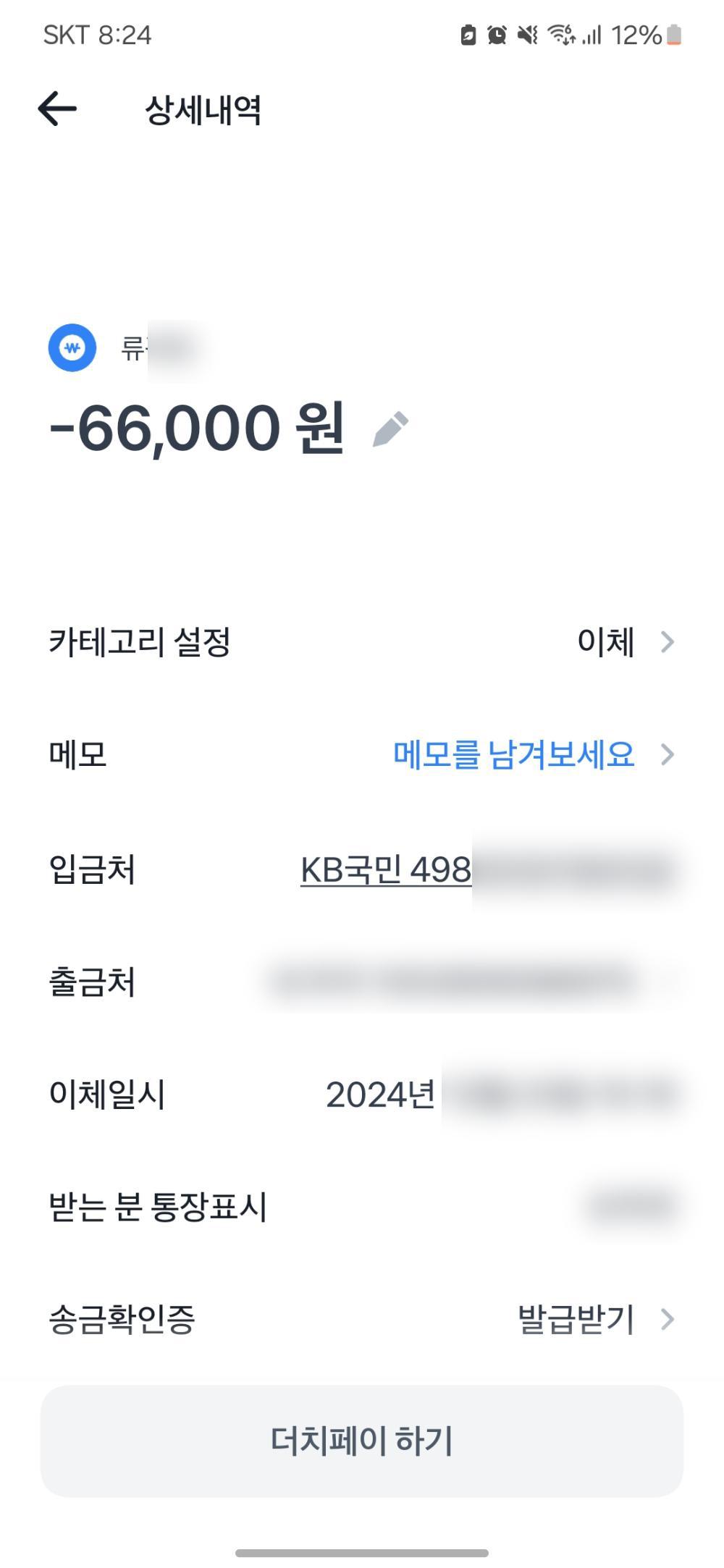The height and width of the screenshot is (1568, 724).
Task: Get 송금확인증 via 발급받기
Action: (577, 1320)
